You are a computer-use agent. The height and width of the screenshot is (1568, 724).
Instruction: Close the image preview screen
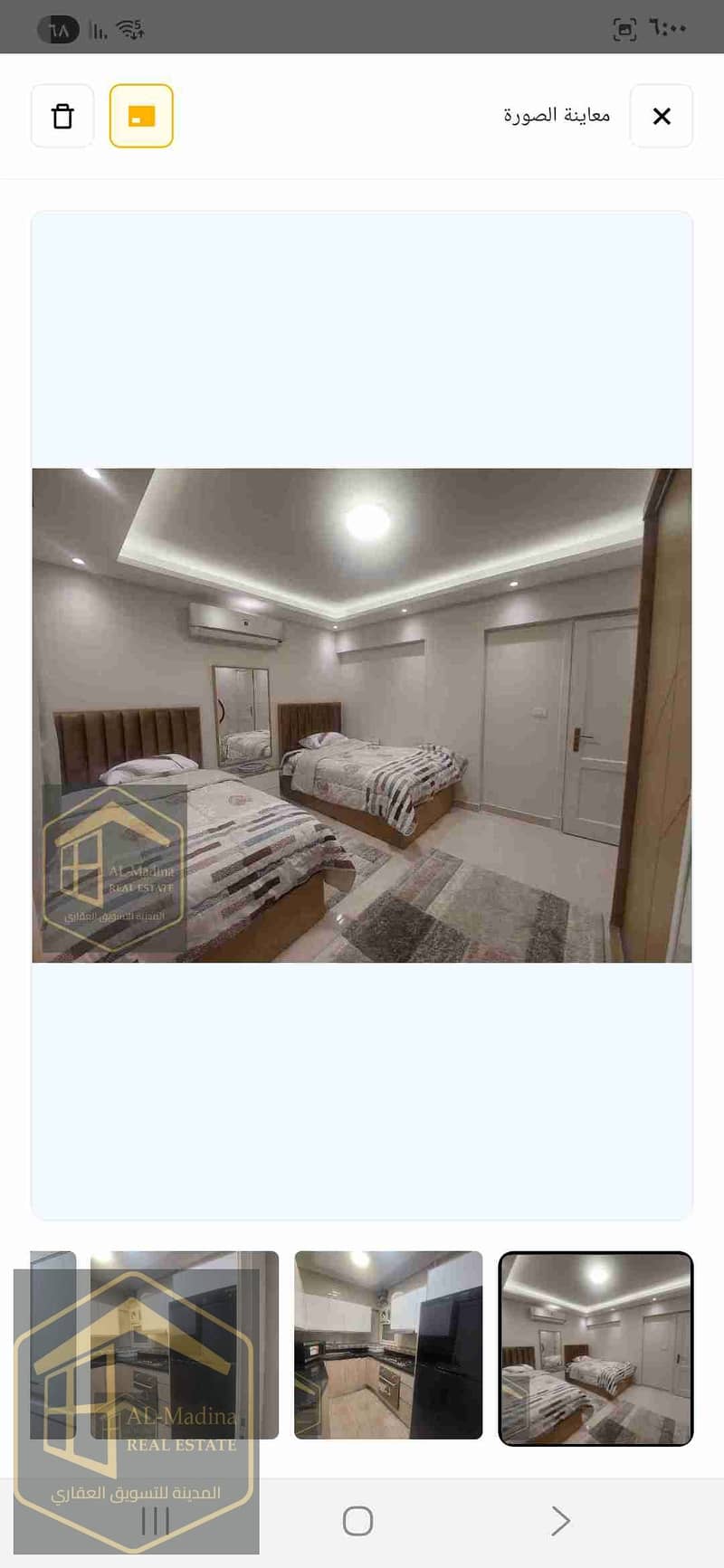click(x=662, y=116)
